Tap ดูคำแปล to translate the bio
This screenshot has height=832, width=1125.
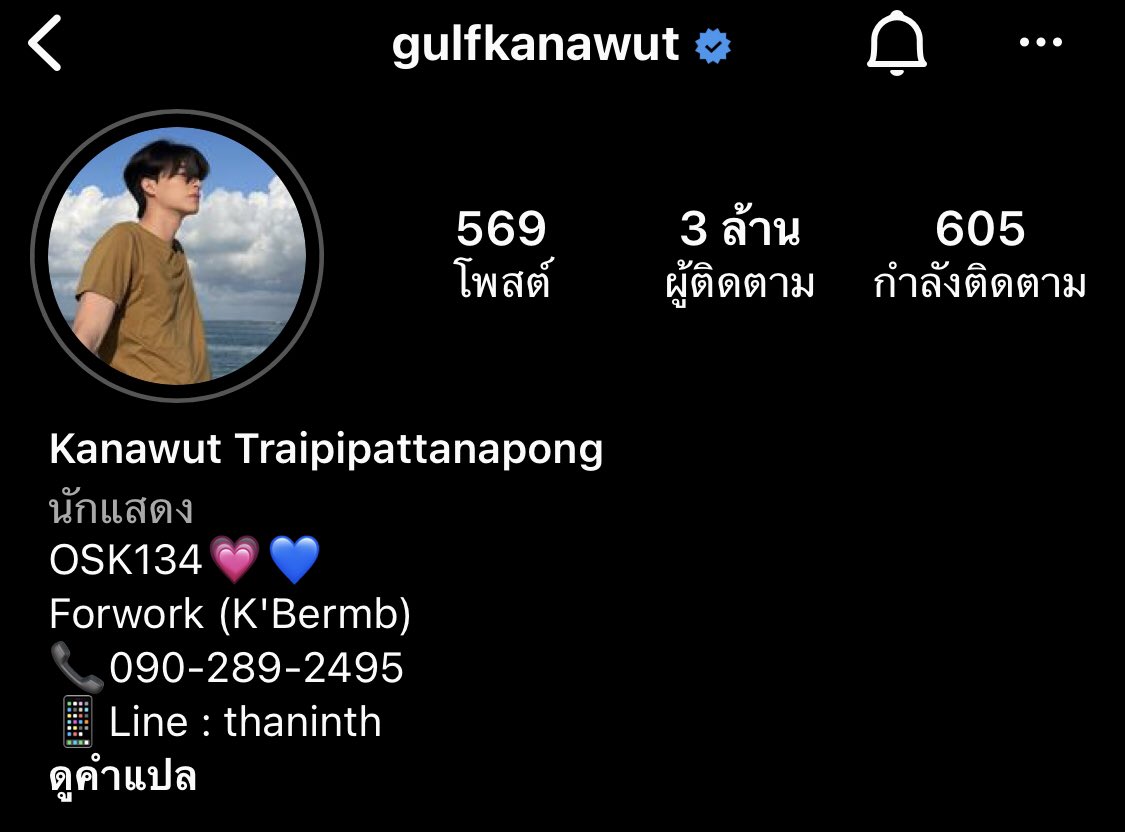[123, 776]
